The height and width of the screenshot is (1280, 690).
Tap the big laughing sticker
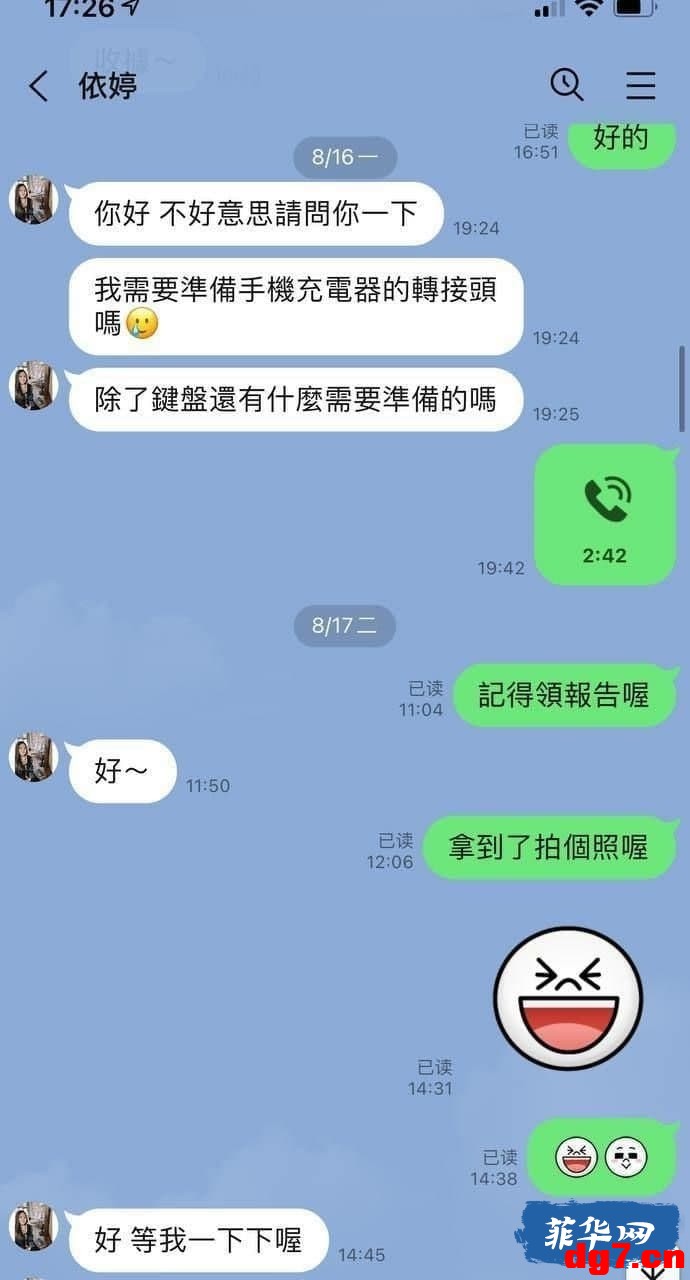(x=568, y=999)
